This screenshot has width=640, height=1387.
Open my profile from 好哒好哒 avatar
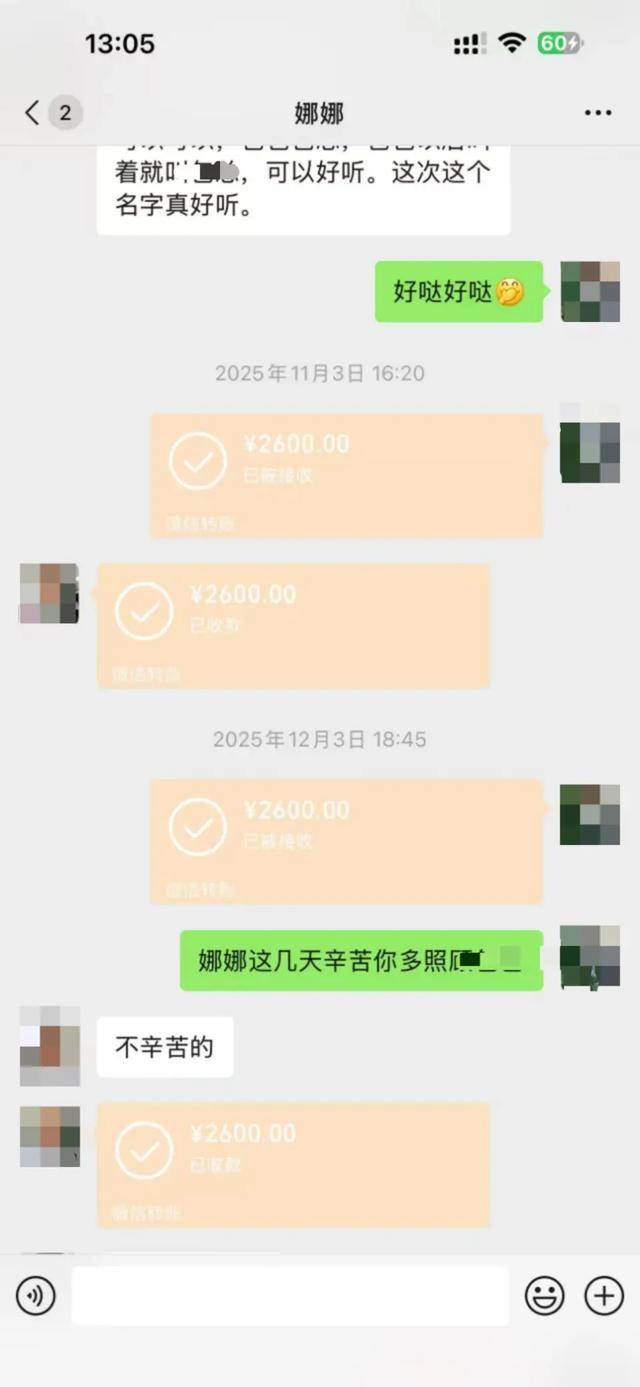click(x=590, y=292)
